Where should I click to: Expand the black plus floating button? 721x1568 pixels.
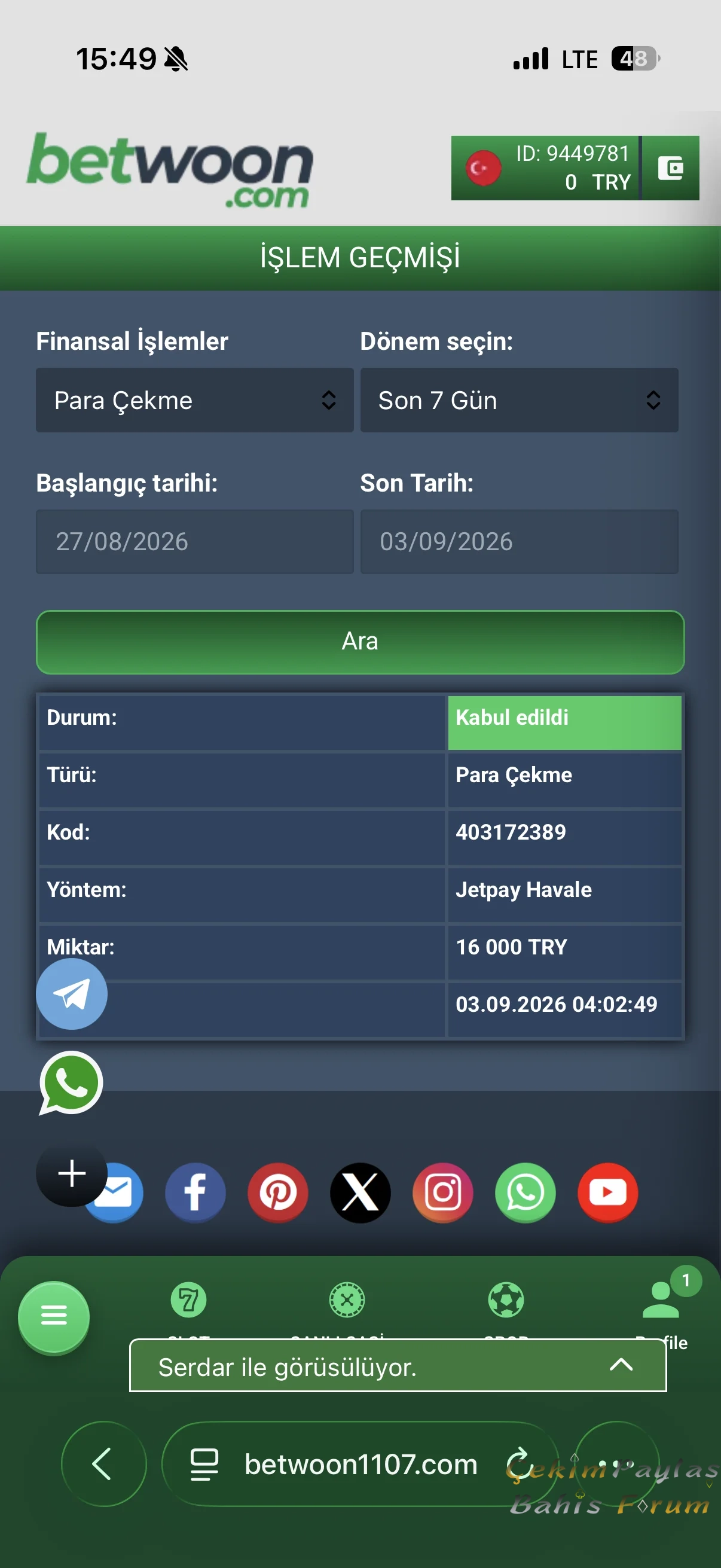click(x=72, y=1173)
